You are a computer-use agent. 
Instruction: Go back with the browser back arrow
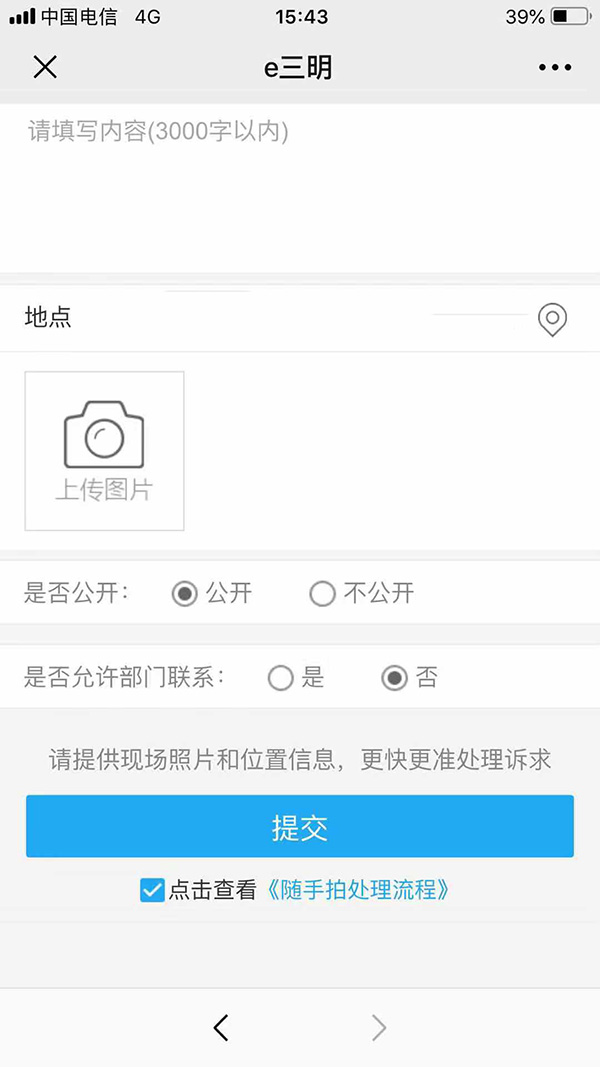click(x=221, y=1028)
